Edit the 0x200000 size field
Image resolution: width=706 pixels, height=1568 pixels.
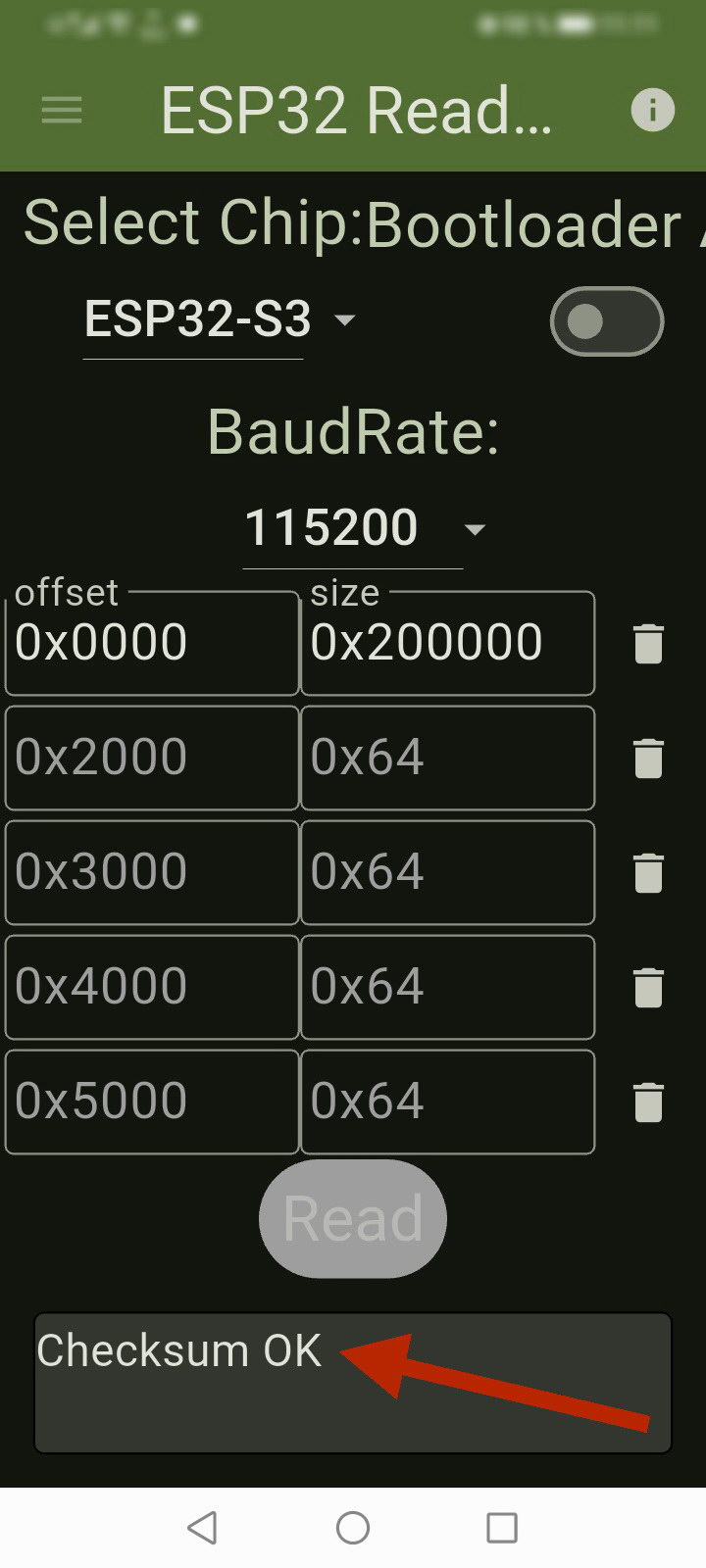pos(447,644)
